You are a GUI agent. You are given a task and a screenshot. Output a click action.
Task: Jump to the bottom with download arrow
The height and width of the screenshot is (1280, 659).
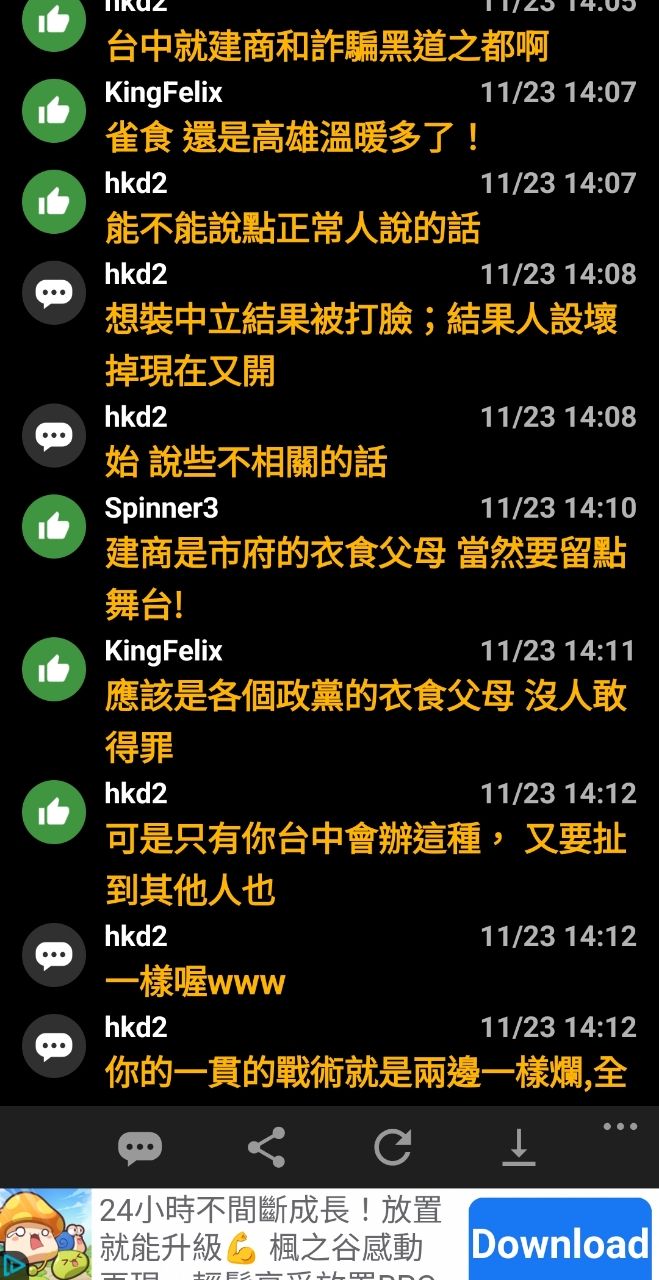(x=518, y=1147)
